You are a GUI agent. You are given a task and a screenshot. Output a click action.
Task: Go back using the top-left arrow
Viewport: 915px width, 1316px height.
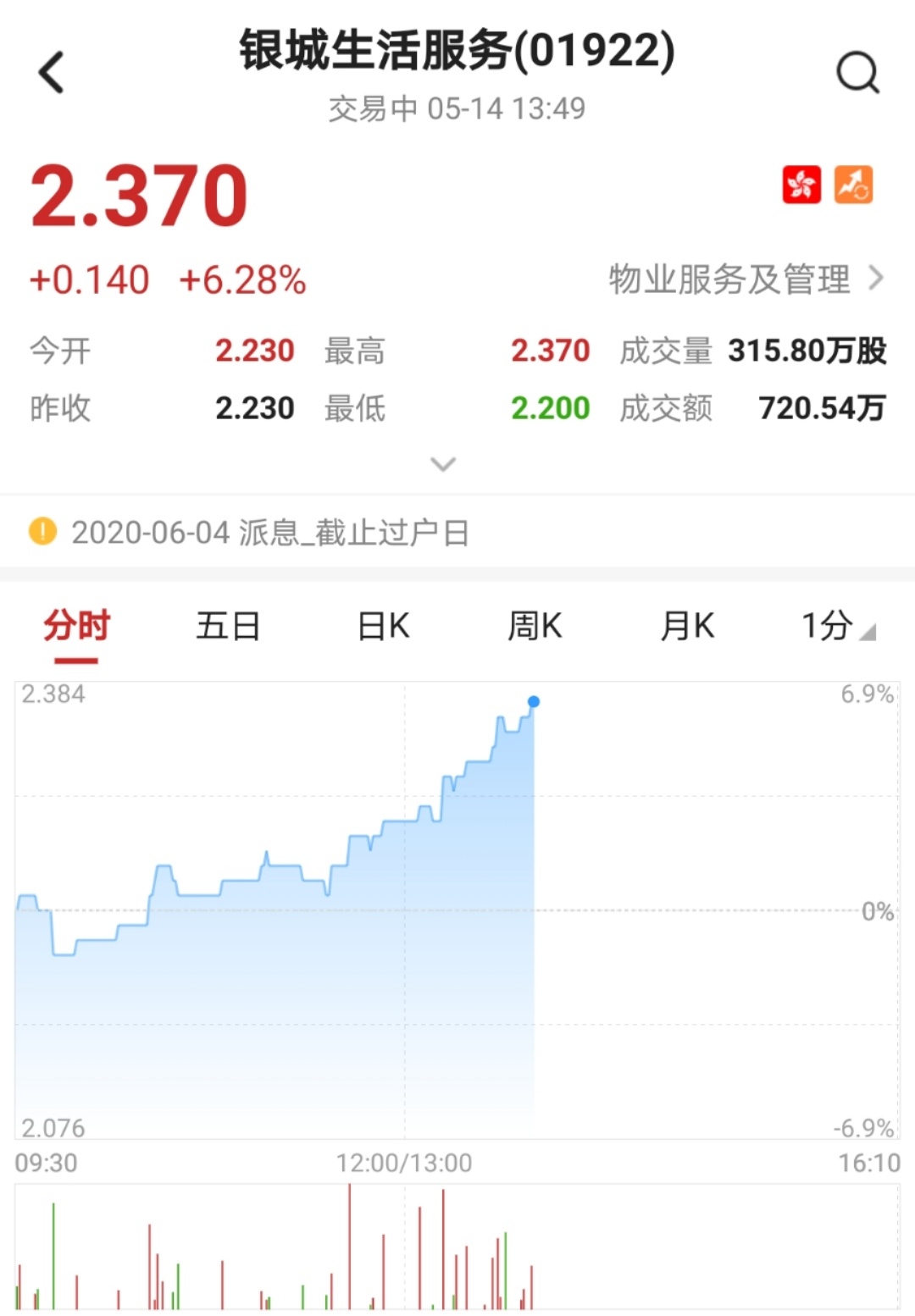[x=52, y=72]
